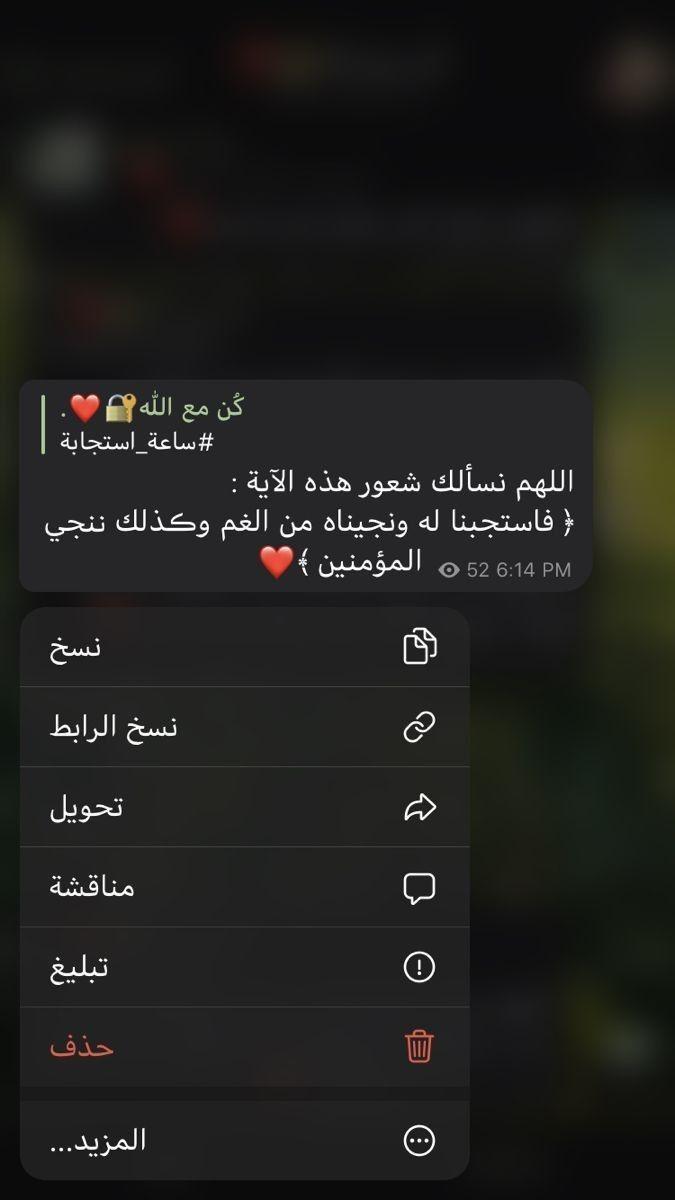
Task: Tap the #ساعة_استجابة hashtag
Action: [137, 441]
